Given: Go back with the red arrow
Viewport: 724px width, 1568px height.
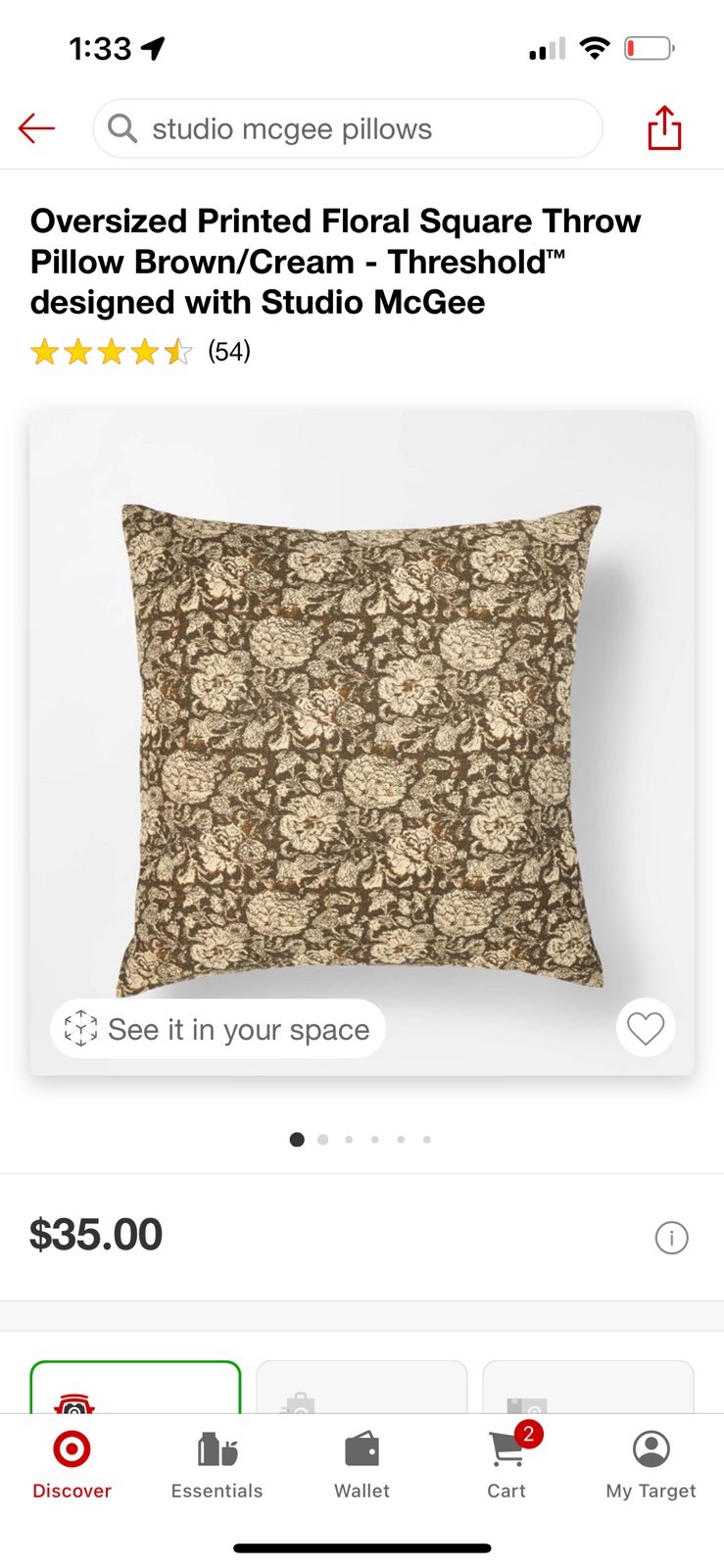Looking at the screenshot, I should (36, 128).
